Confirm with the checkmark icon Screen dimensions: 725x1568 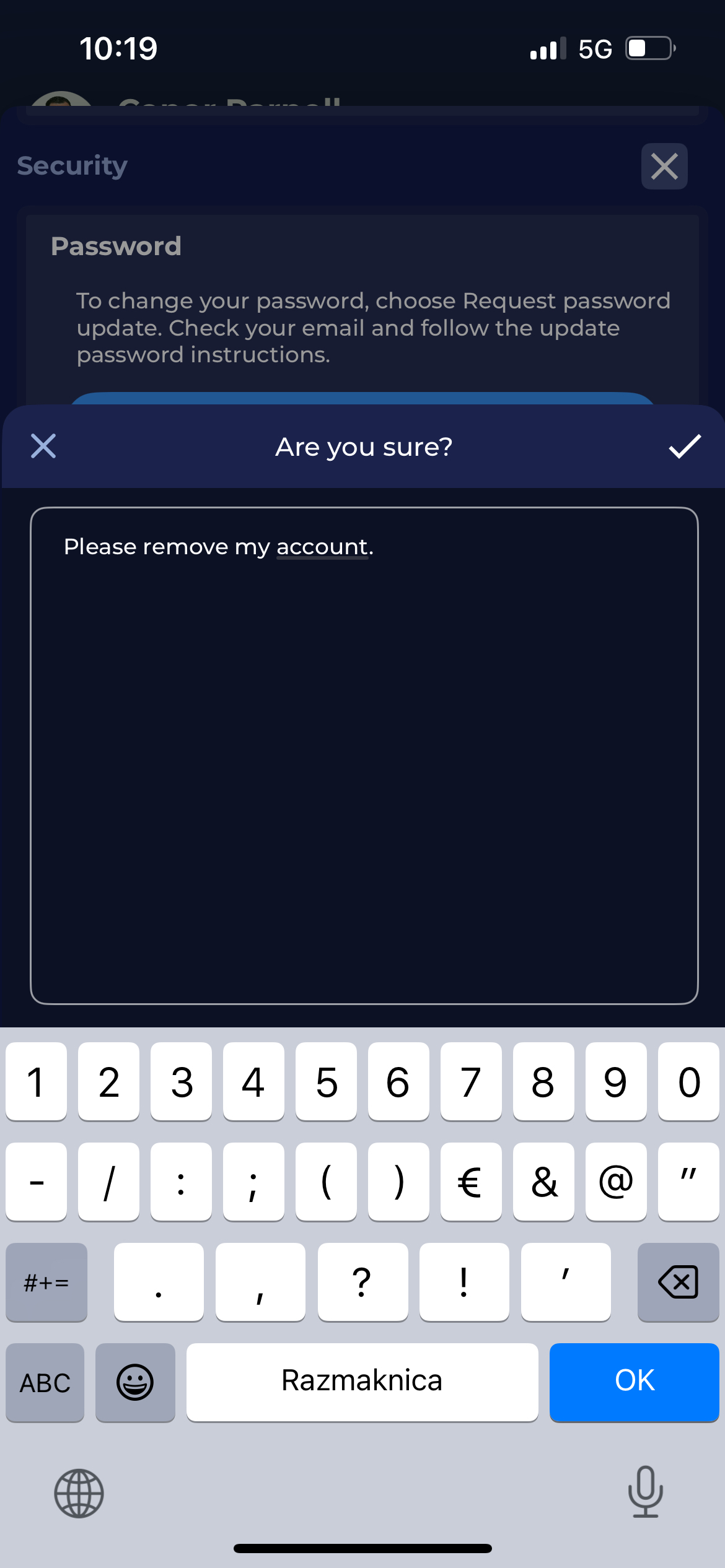pos(684,446)
